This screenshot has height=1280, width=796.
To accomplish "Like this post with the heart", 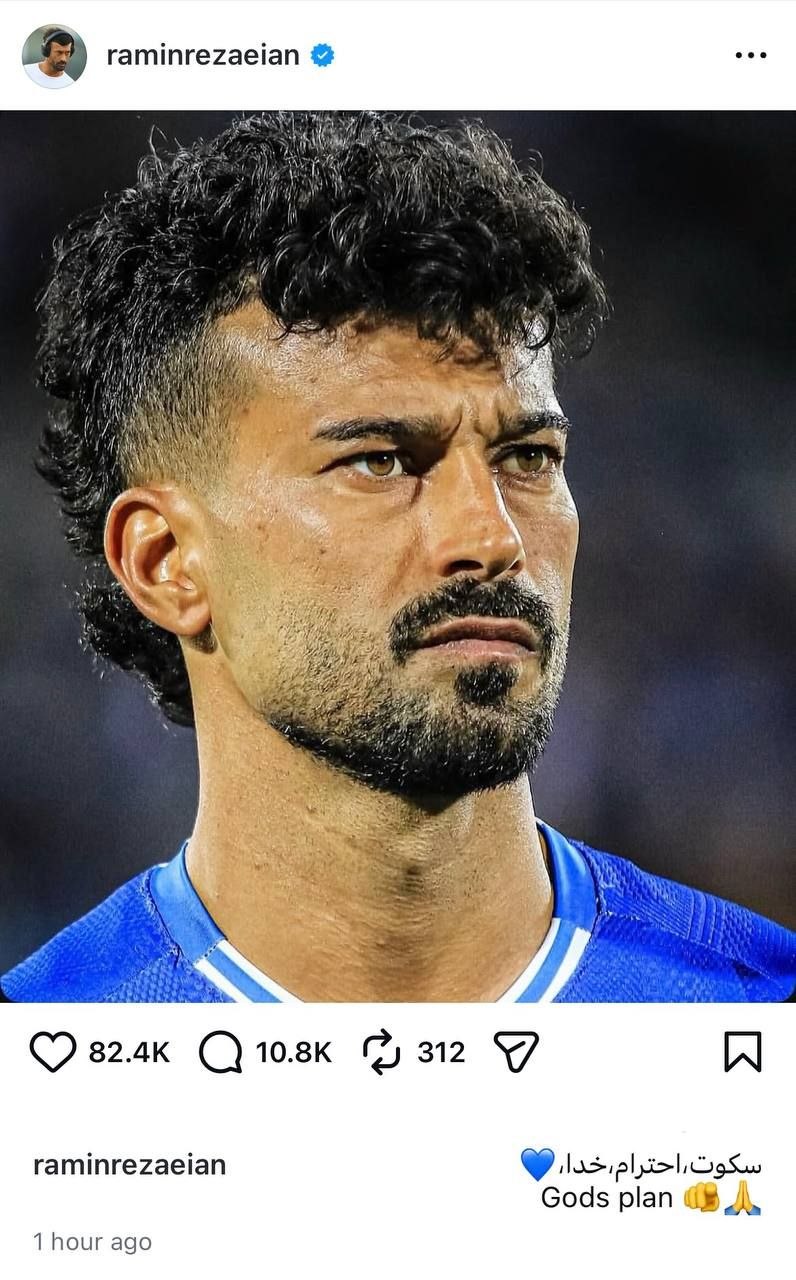I will (52, 1052).
